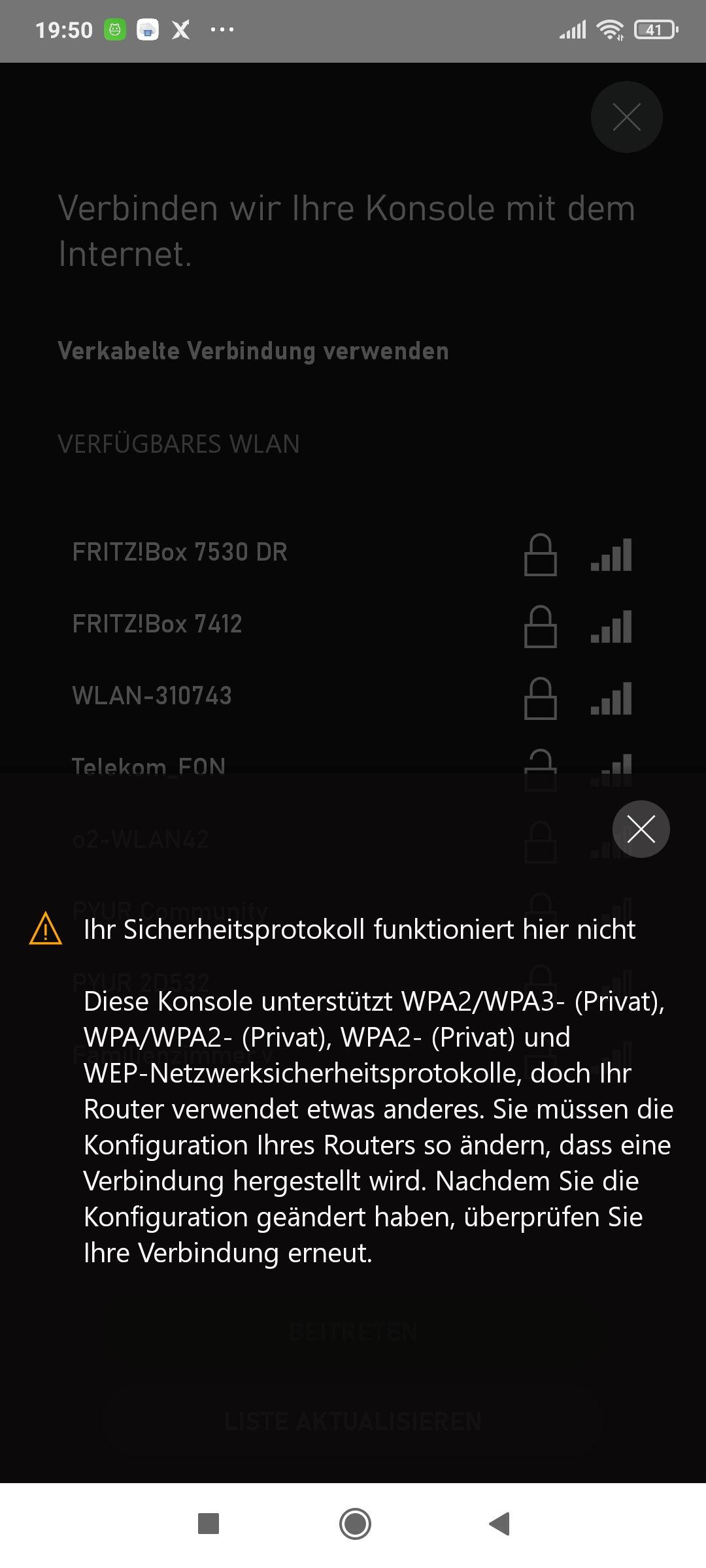Select the FRITZ!Box 7412 network

[x=157, y=624]
